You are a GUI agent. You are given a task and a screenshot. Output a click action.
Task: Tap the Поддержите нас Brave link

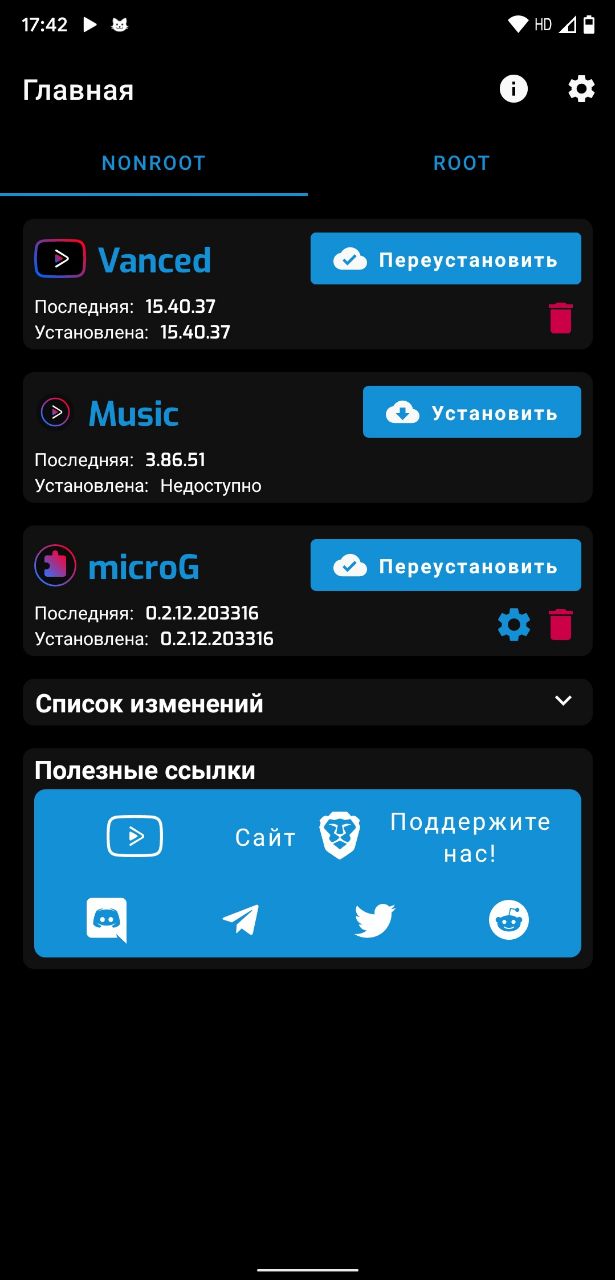[436, 837]
